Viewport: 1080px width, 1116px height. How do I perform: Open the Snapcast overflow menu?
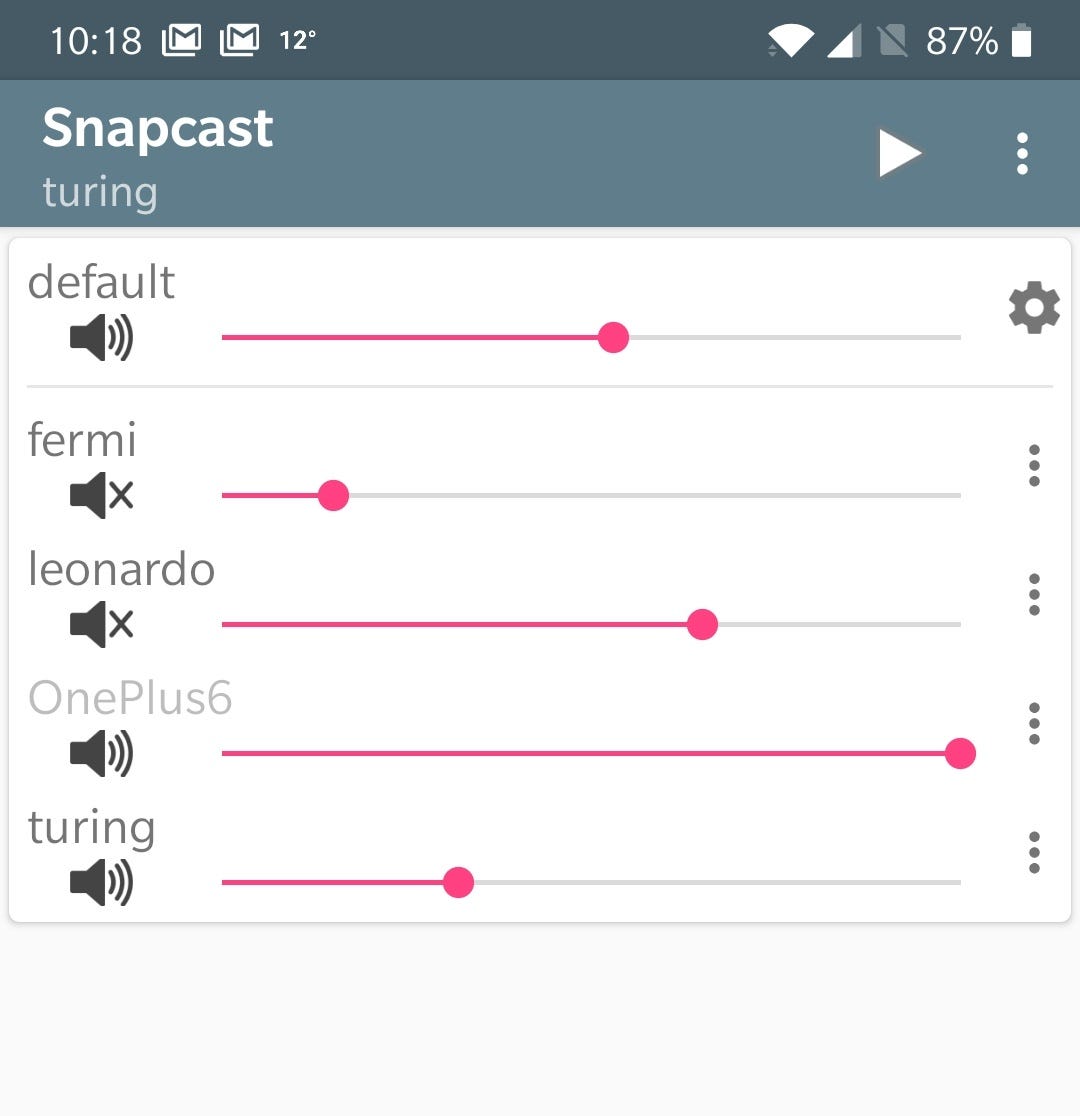click(x=1022, y=152)
